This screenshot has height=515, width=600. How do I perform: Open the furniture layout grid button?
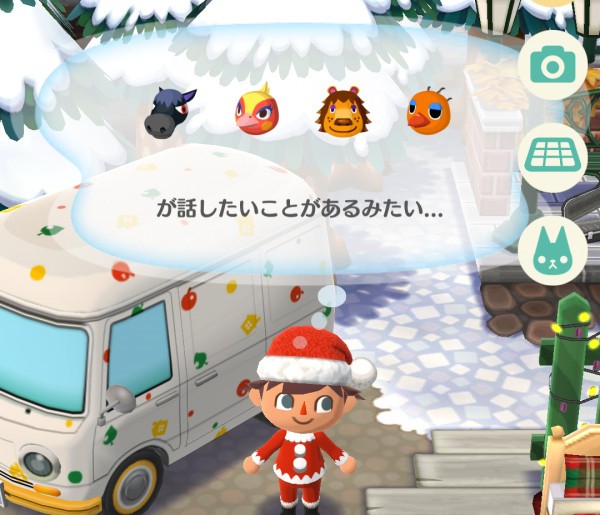tap(552, 157)
